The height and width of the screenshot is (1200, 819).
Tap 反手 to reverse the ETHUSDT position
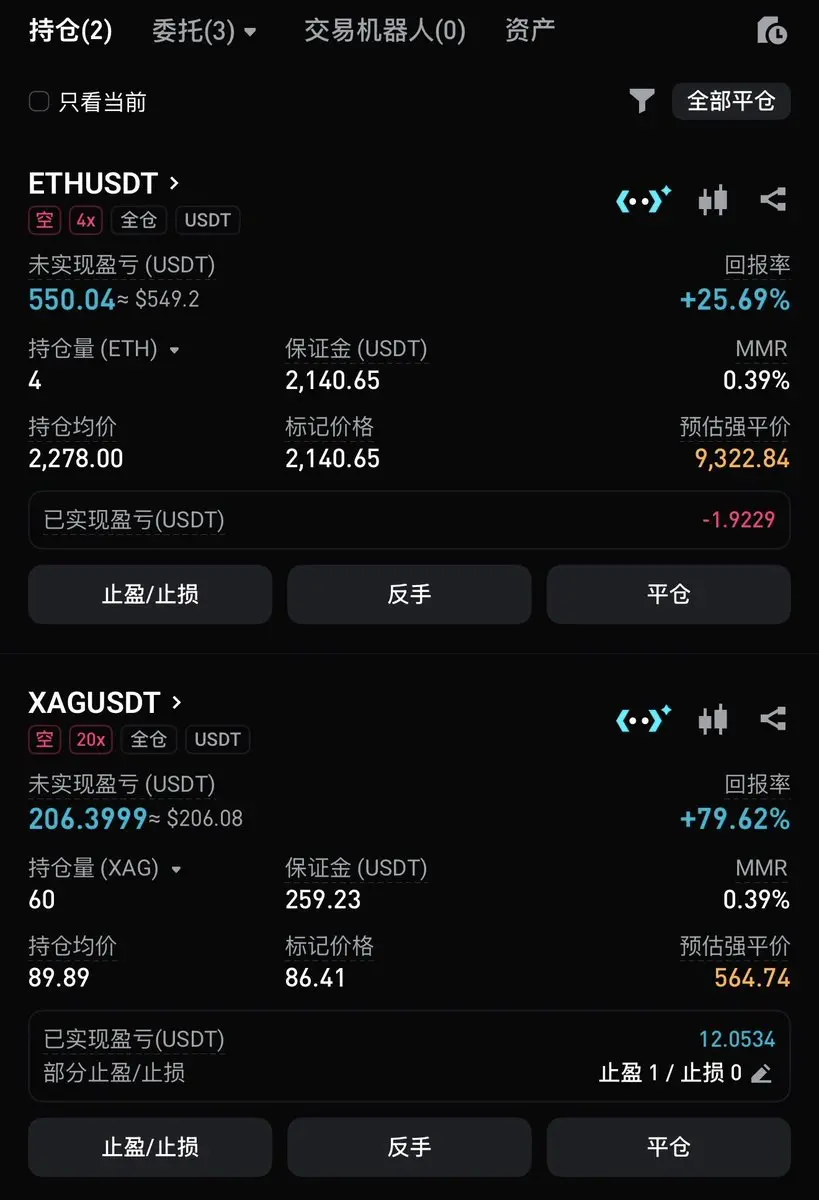(409, 594)
